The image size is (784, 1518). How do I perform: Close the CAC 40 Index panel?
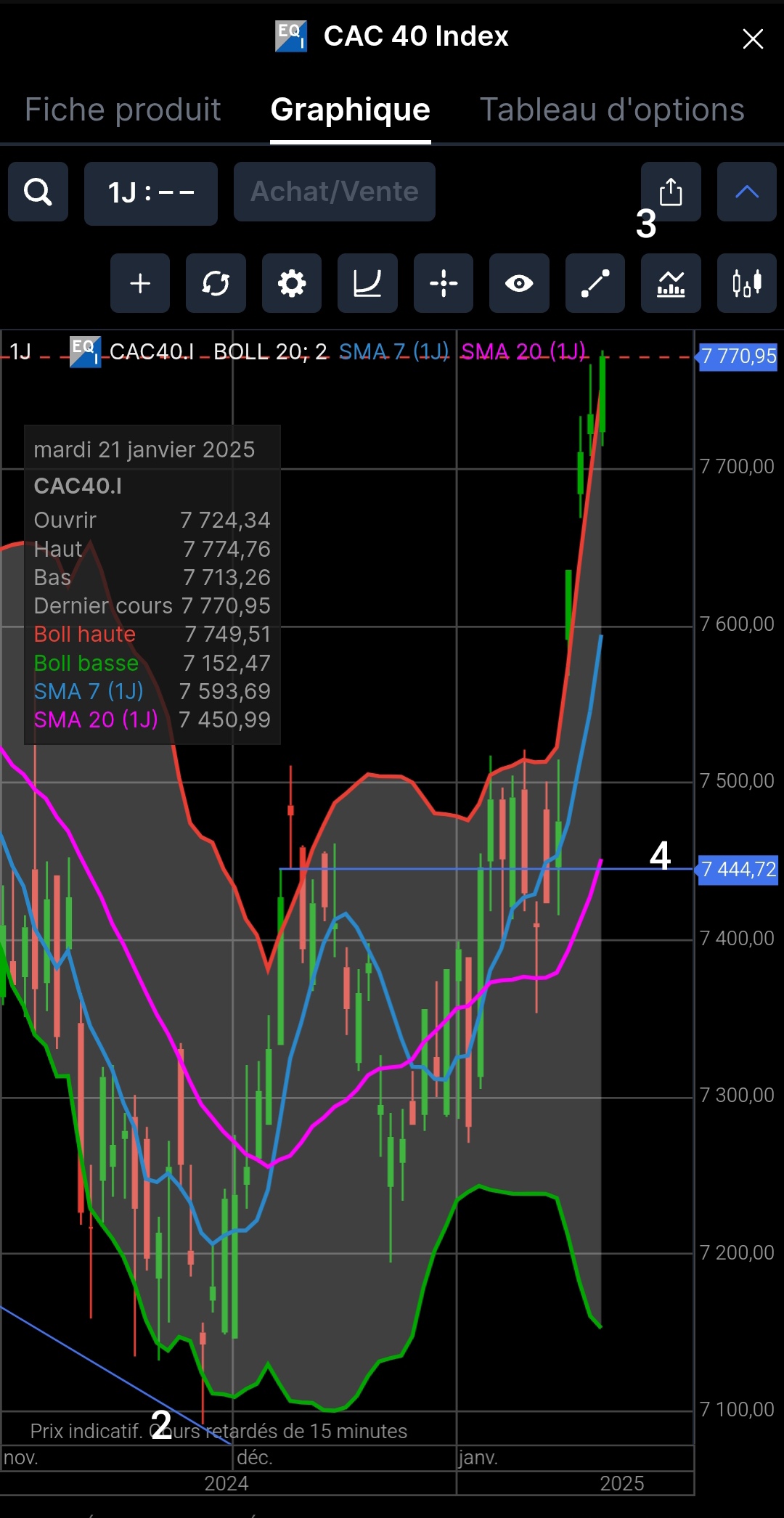[x=753, y=38]
